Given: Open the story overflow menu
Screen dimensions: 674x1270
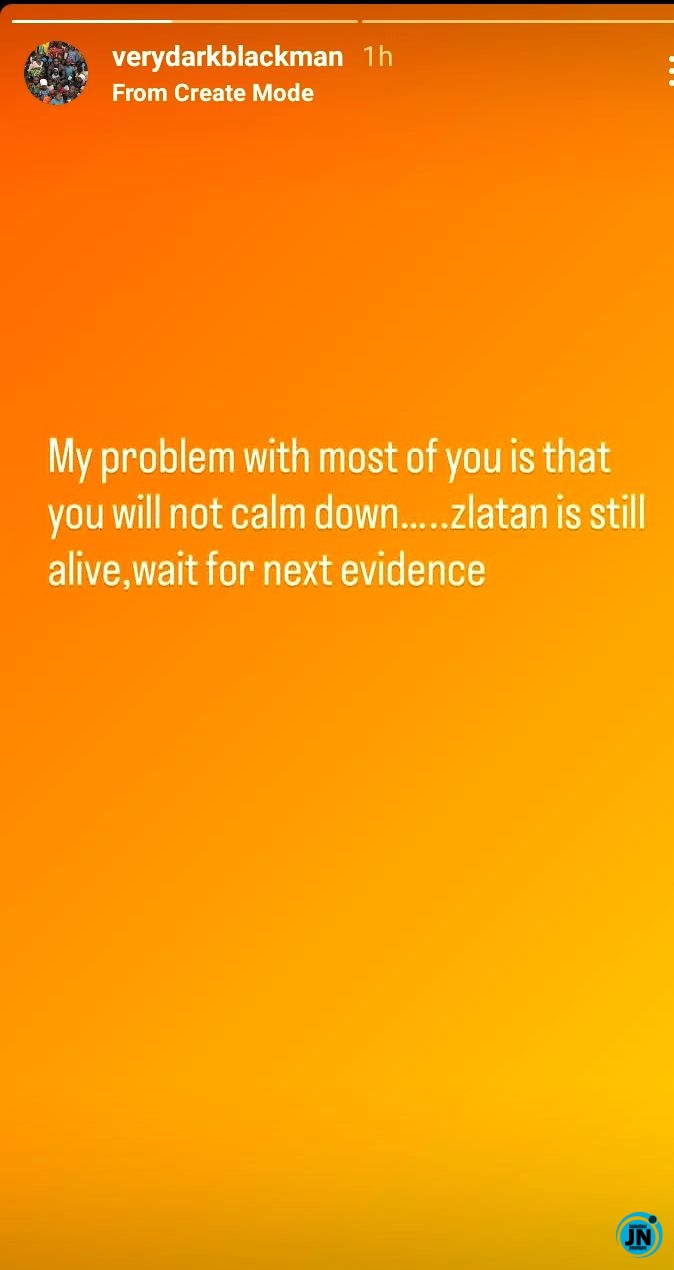Looking at the screenshot, I should [669, 72].
